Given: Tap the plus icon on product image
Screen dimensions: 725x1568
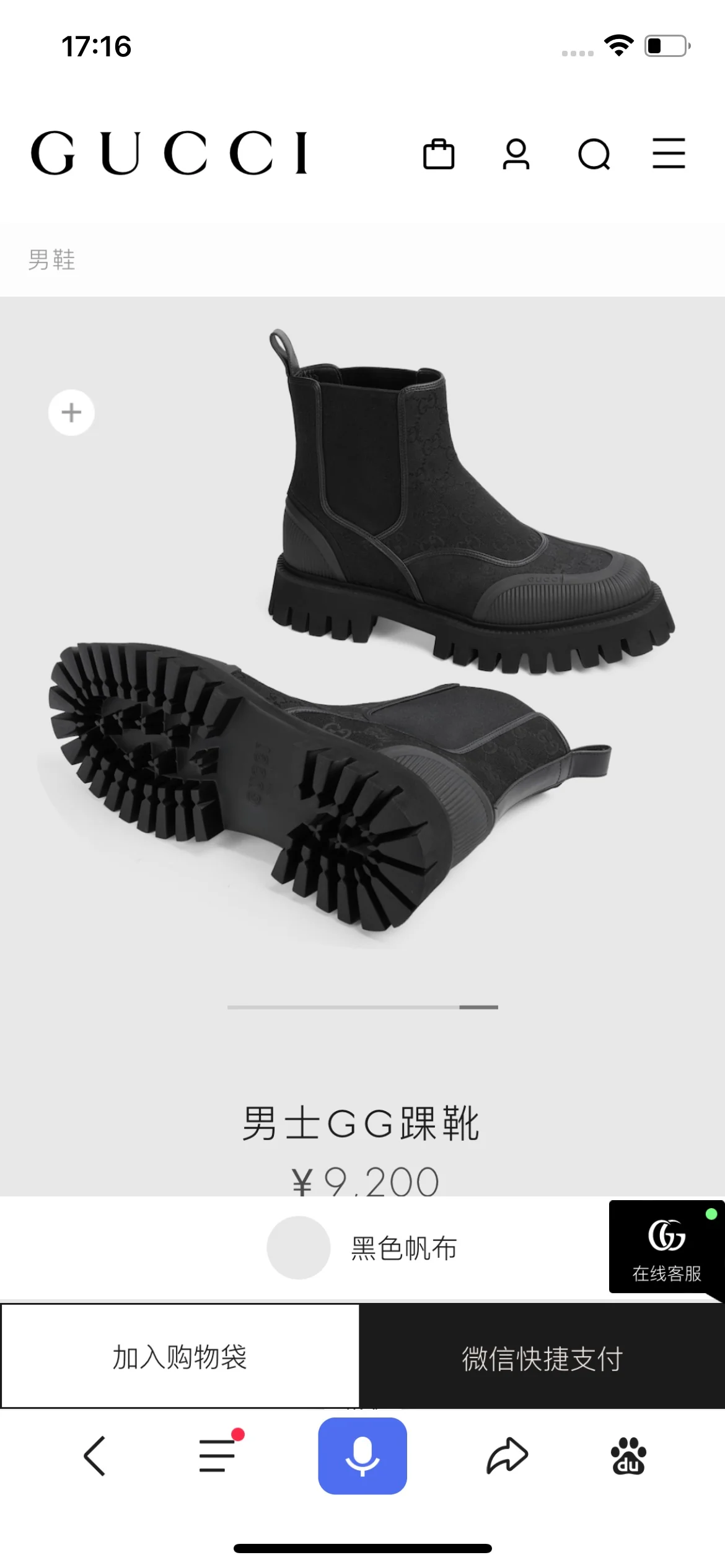Looking at the screenshot, I should tap(71, 412).
